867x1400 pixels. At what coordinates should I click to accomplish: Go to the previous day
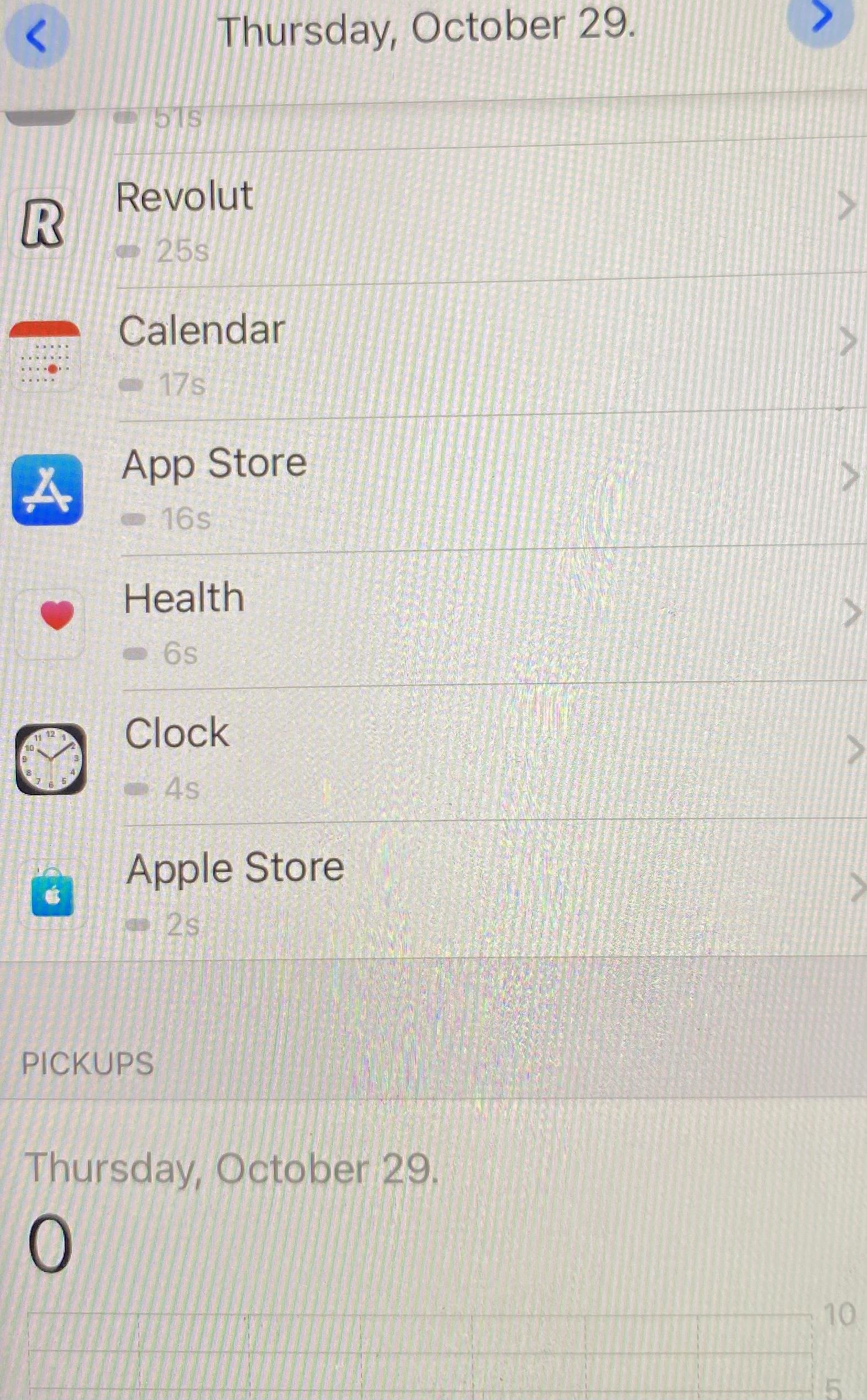point(36,36)
